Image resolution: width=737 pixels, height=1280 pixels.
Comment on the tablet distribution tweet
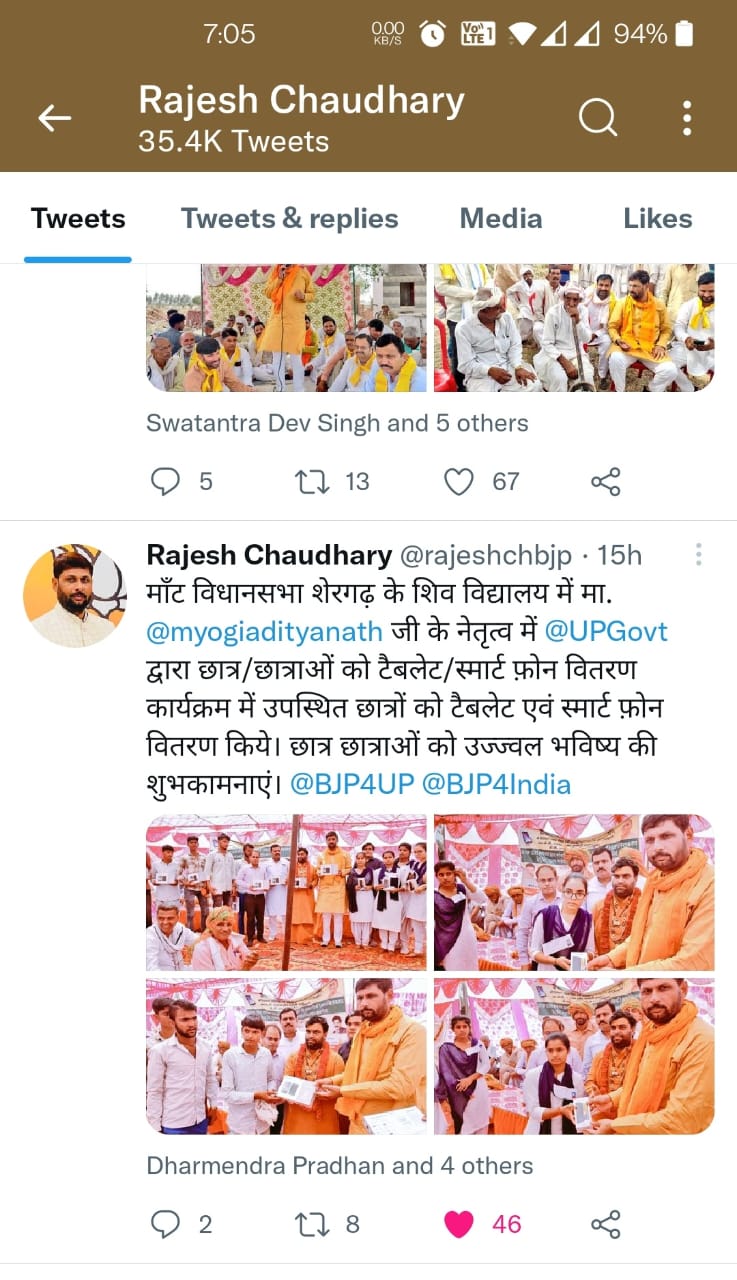click(x=165, y=1224)
